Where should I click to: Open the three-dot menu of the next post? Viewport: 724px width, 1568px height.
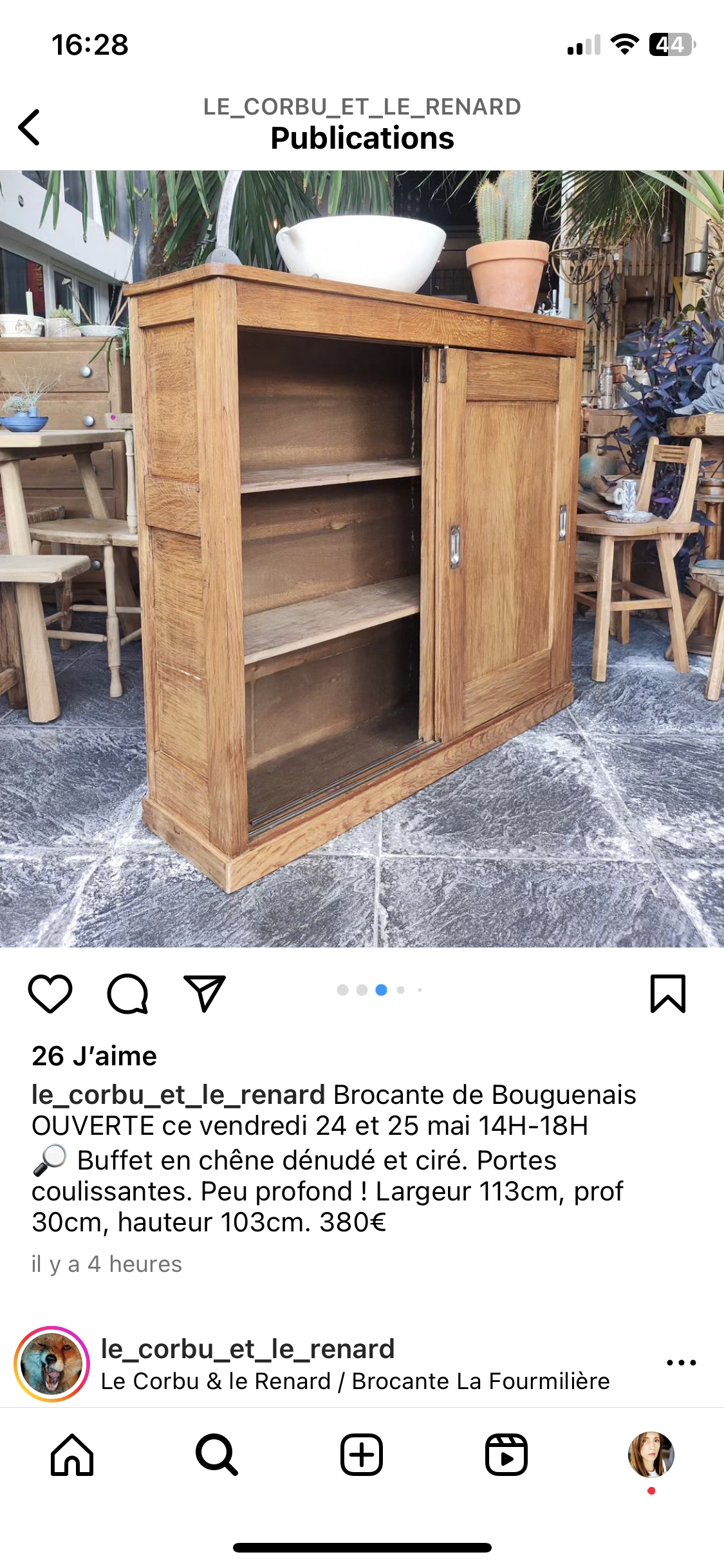tap(682, 1363)
